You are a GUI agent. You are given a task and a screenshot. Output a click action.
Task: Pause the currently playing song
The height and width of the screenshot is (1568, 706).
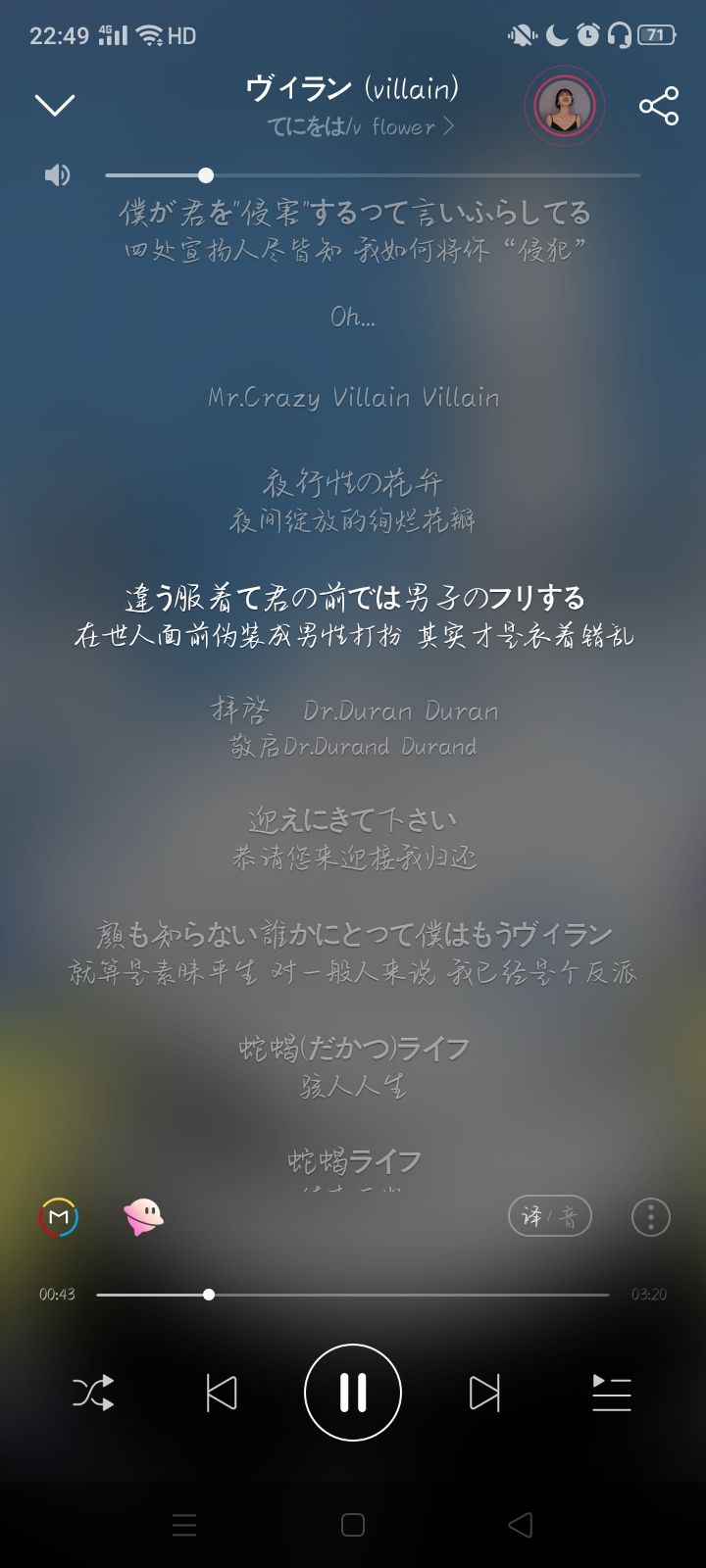coord(353,1390)
